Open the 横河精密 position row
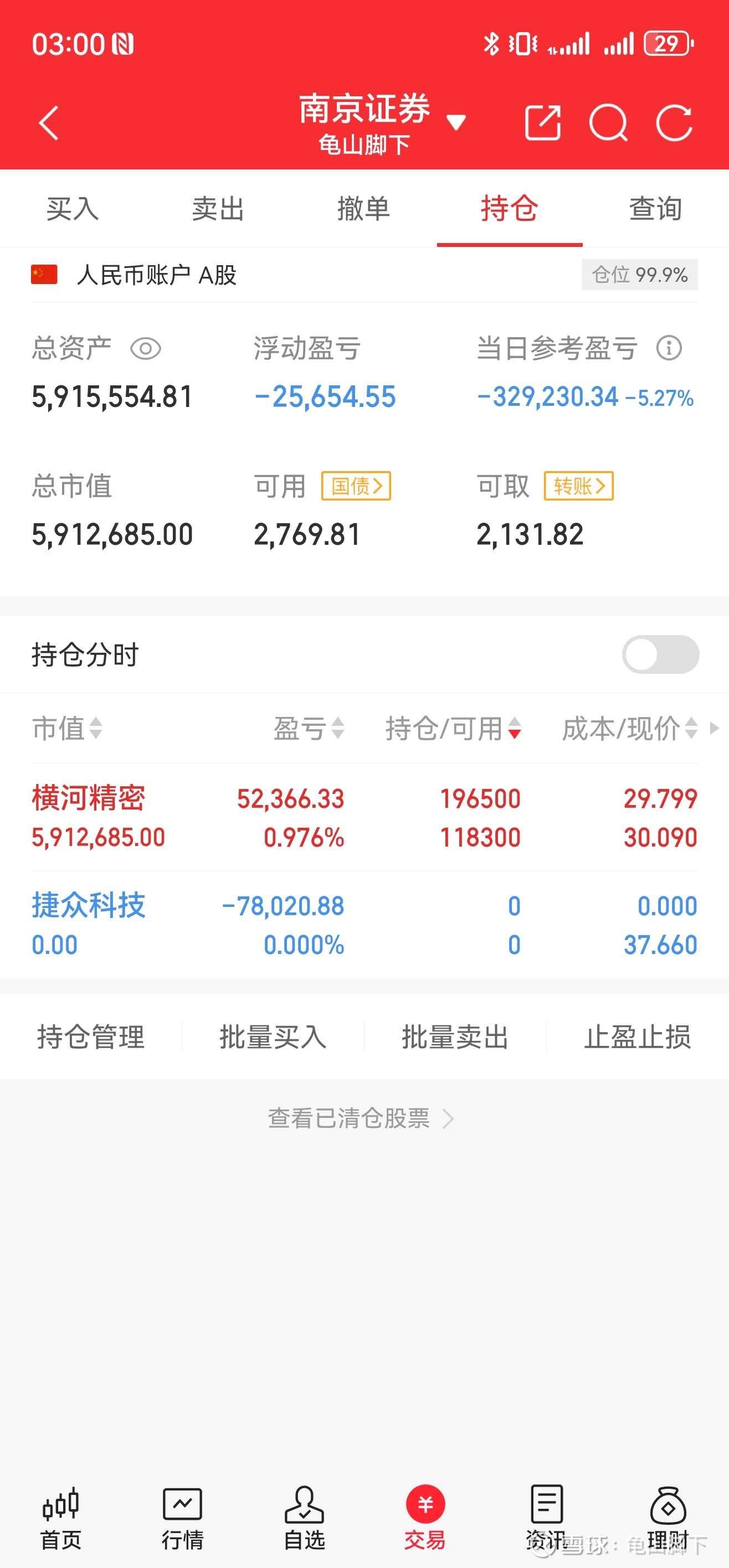This screenshot has width=729, height=1568. pos(364,817)
